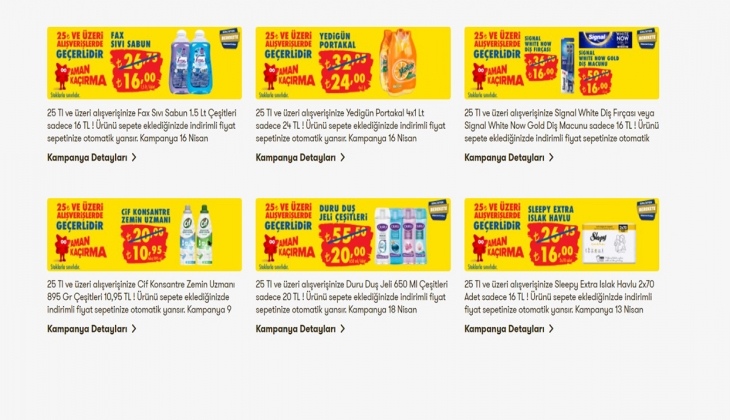View Kampanya Detayları for Yedigün Portakal

[300, 158]
